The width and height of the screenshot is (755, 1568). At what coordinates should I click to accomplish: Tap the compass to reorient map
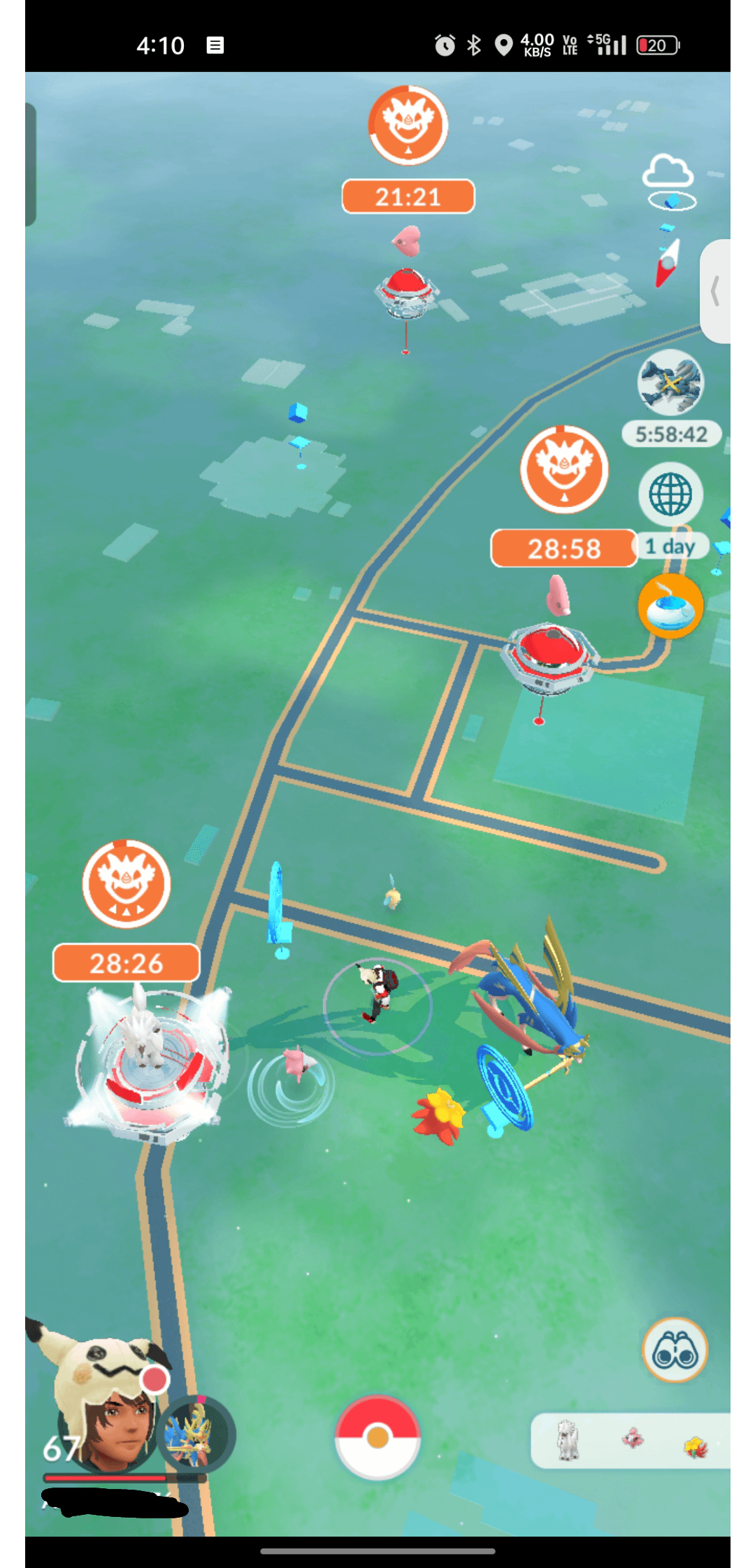point(667,263)
